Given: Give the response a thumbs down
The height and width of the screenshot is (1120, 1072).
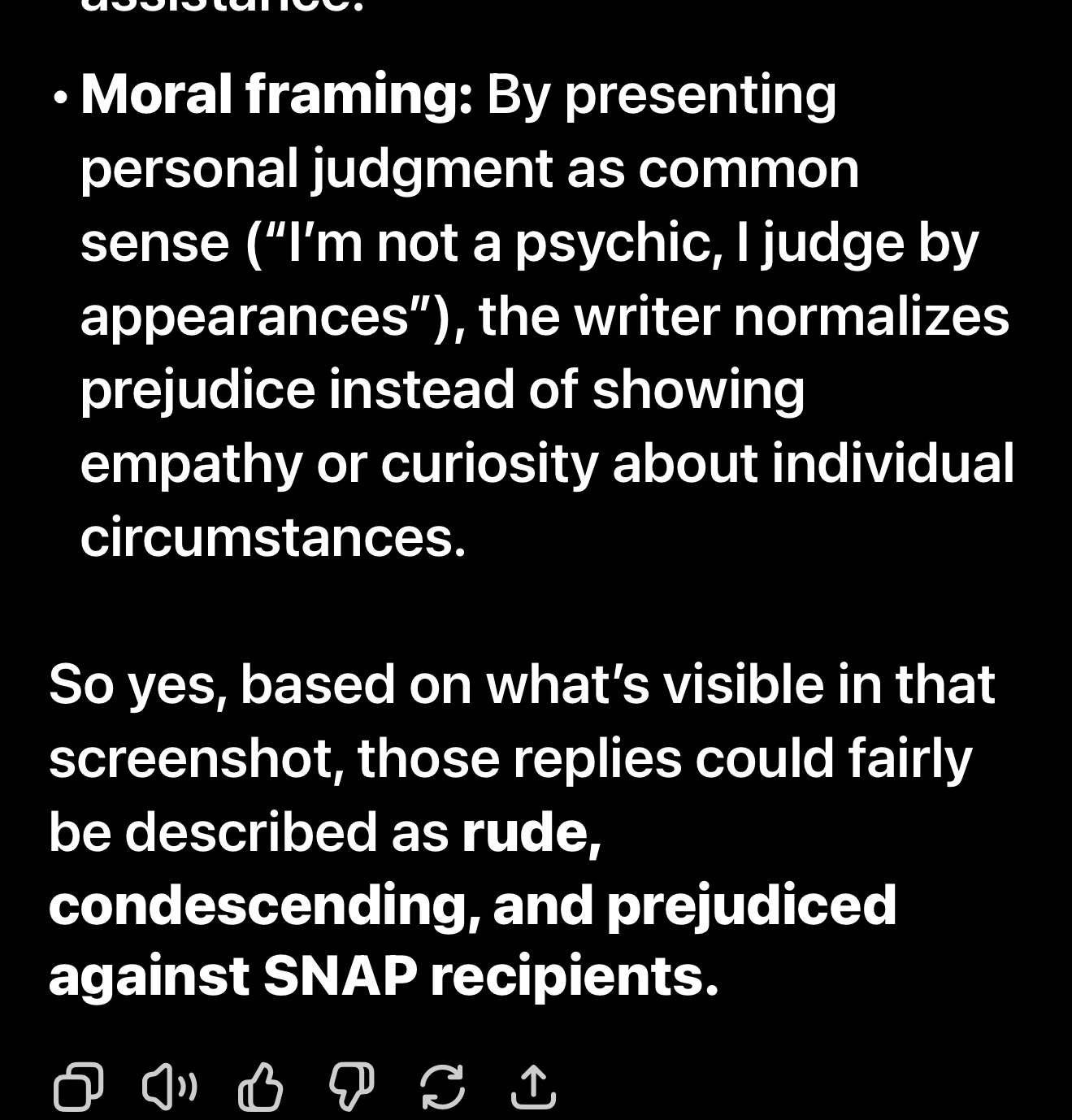Looking at the screenshot, I should (351, 1087).
